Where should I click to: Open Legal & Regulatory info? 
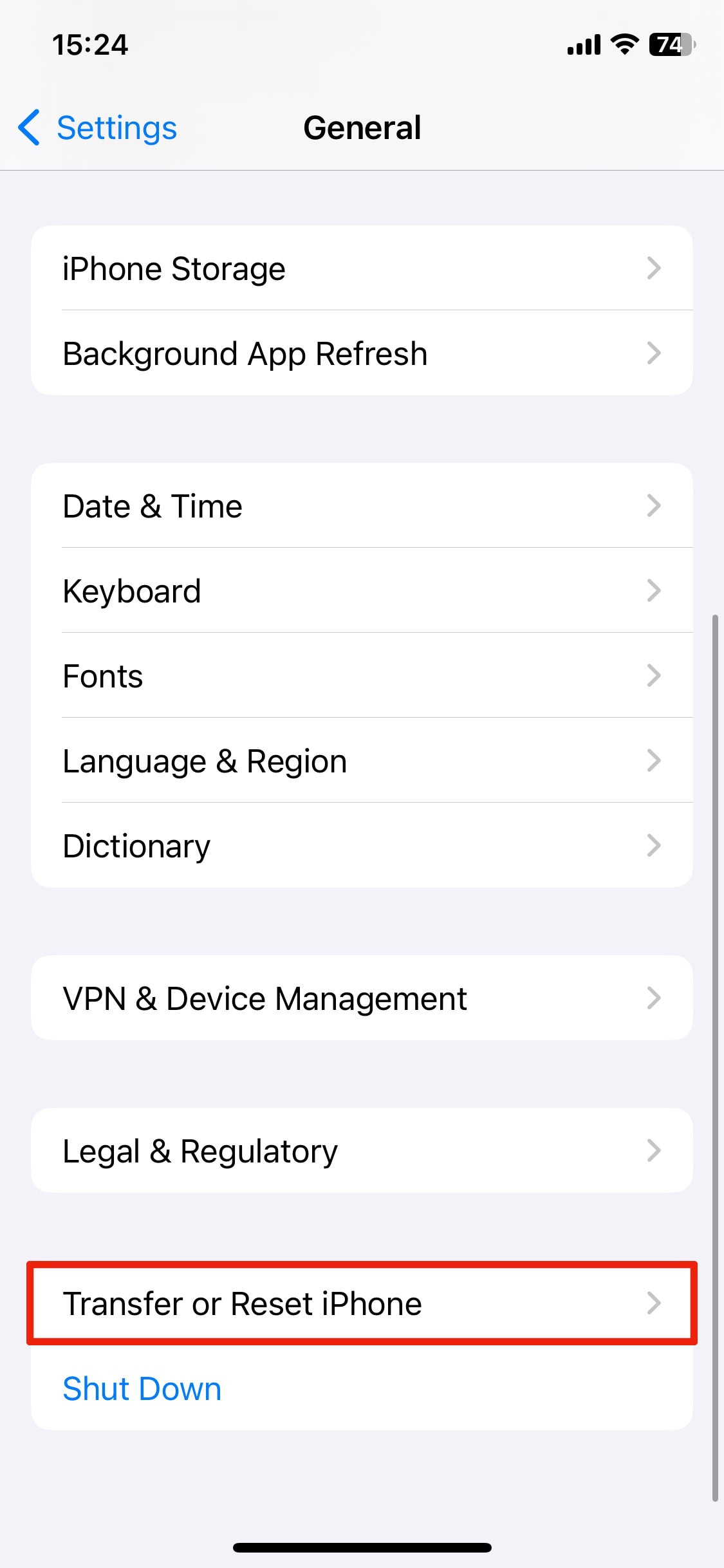(x=360, y=1151)
